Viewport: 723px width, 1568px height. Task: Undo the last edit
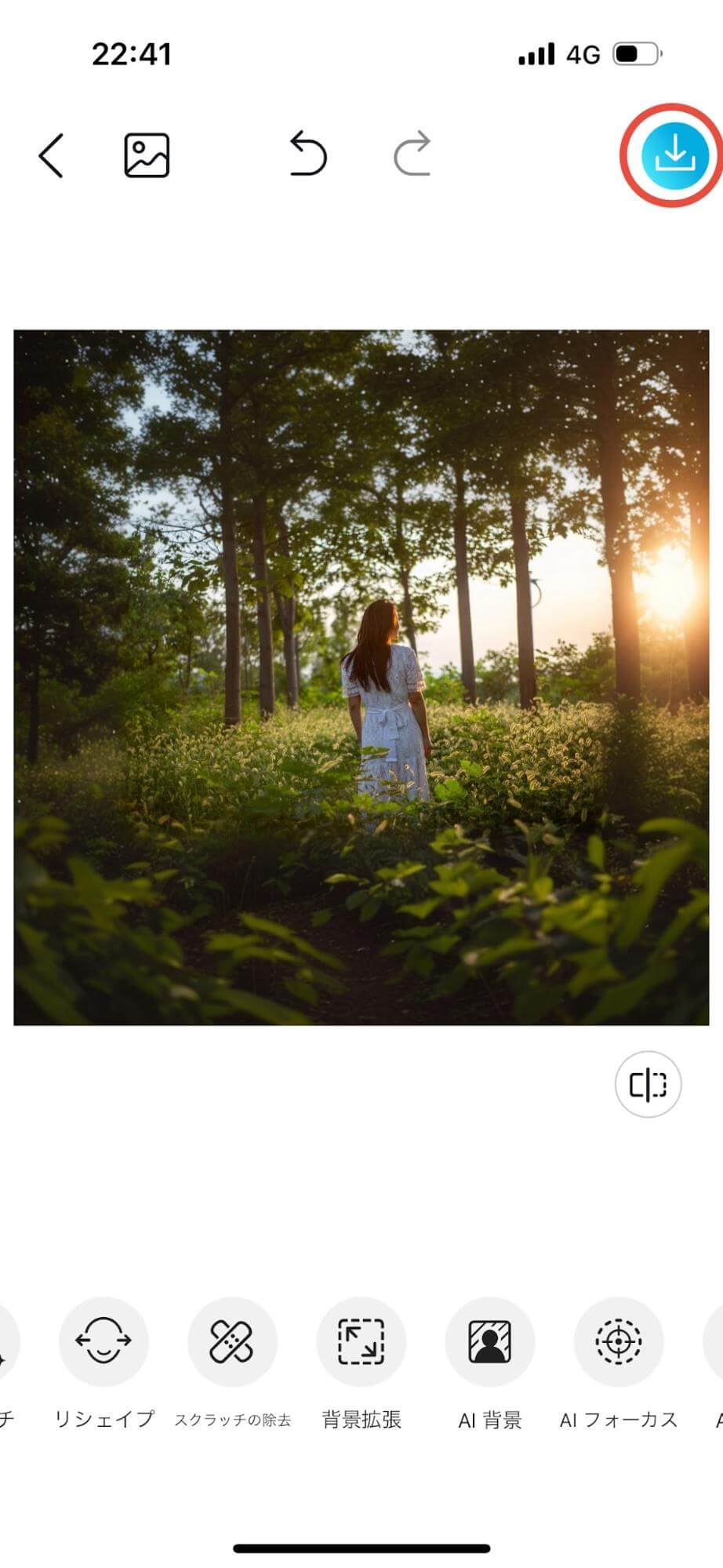pos(307,154)
